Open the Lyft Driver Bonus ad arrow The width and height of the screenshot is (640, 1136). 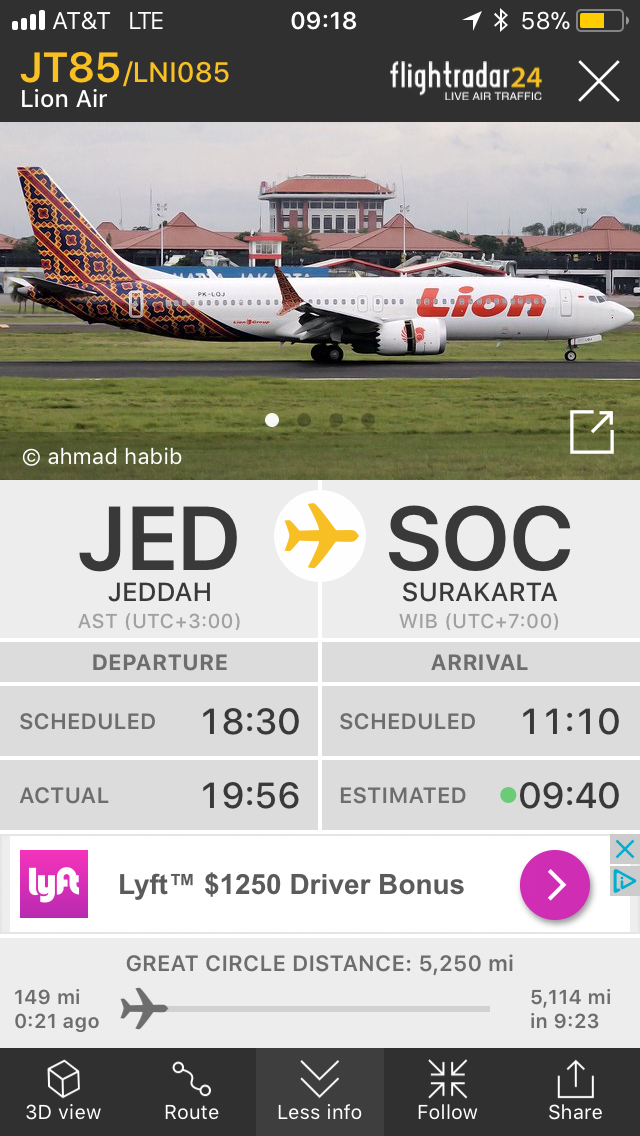pyautogui.click(x=554, y=884)
